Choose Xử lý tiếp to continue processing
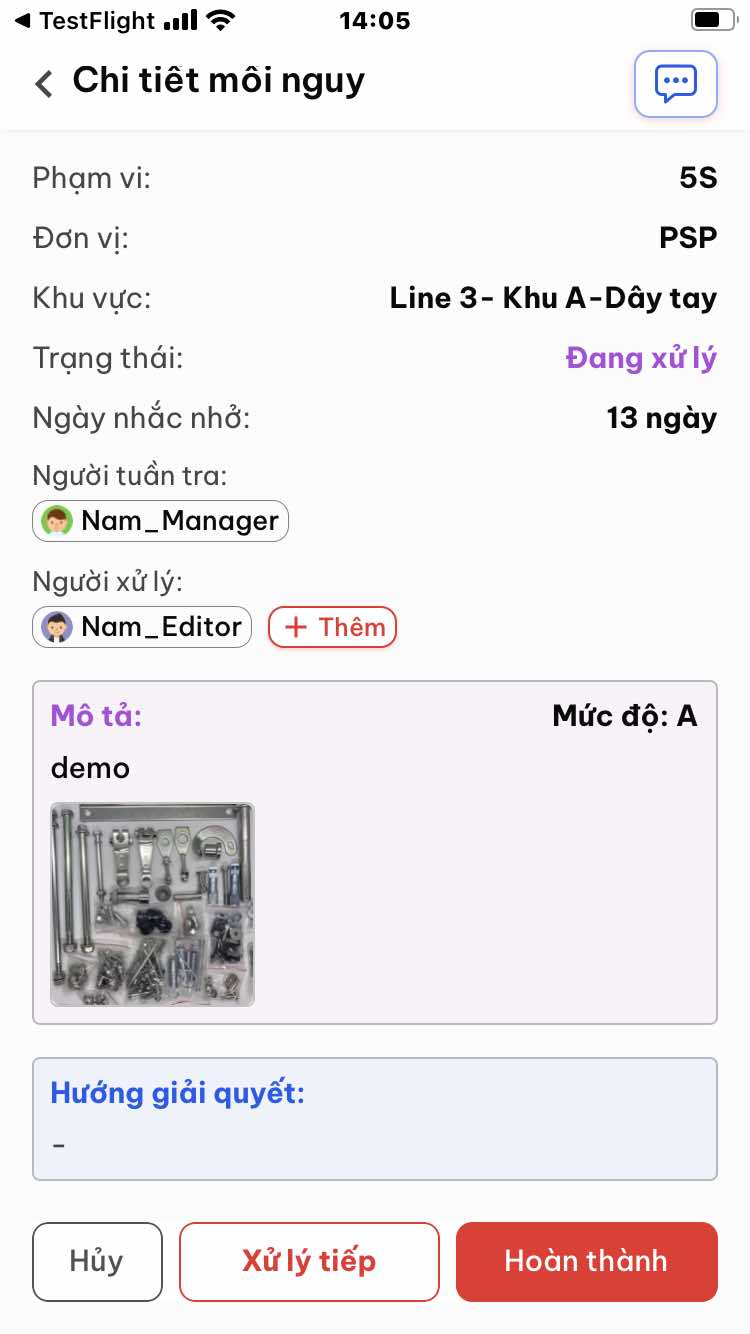750x1334 pixels. click(x=309, y=1262)
